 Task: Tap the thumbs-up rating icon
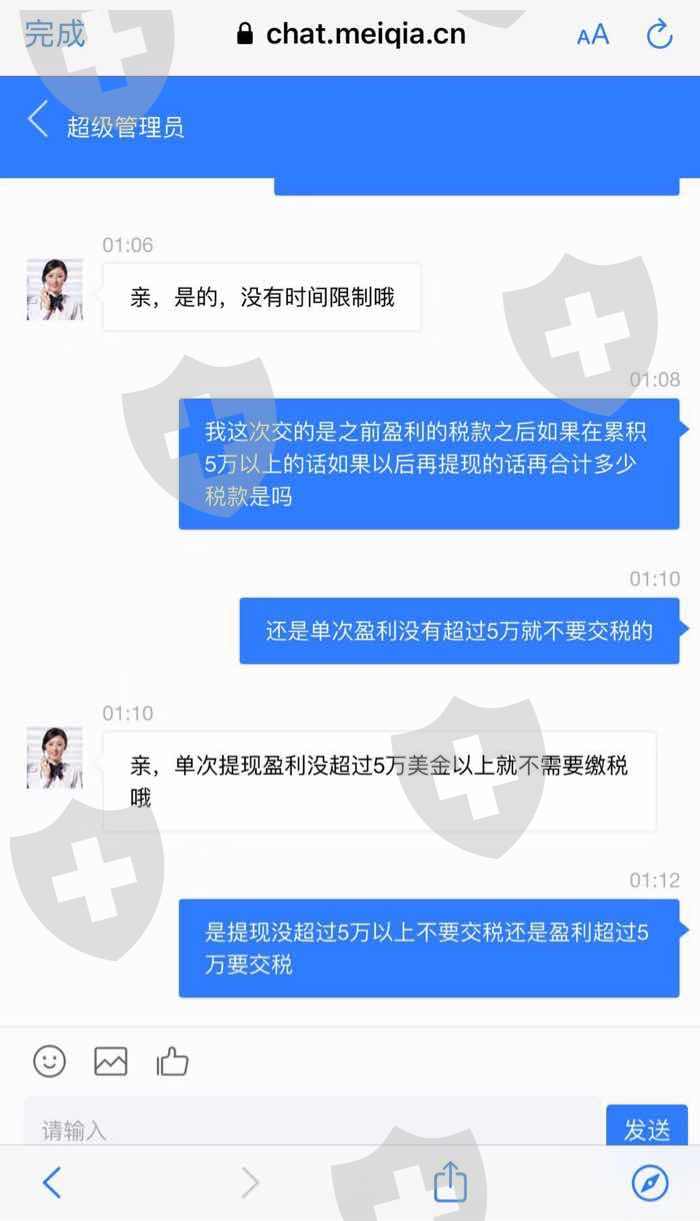pos(172,1061)
